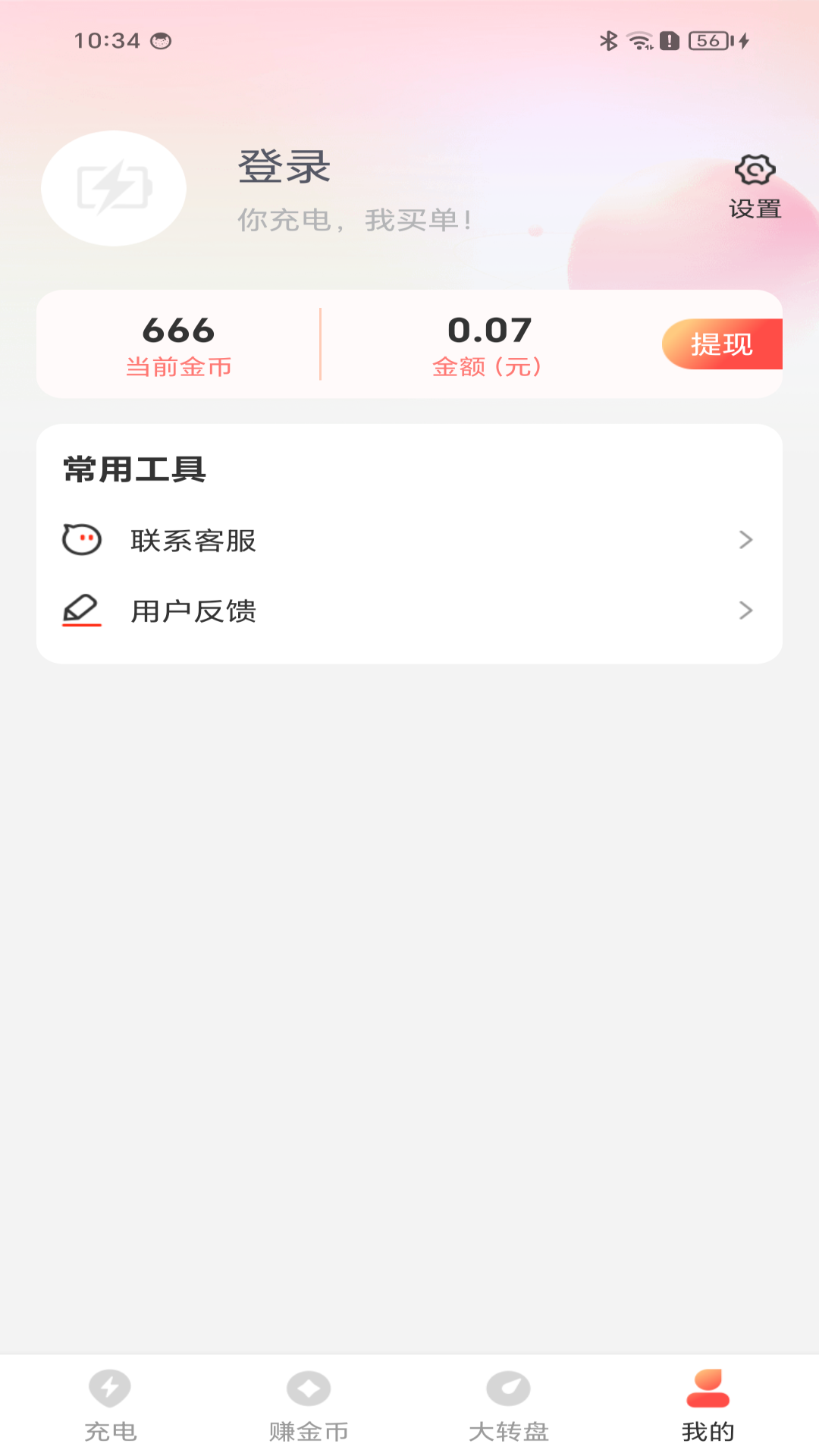819x1456 pixels.
Task: Tap the 登录 login text
Action: (x=284, y=168)
